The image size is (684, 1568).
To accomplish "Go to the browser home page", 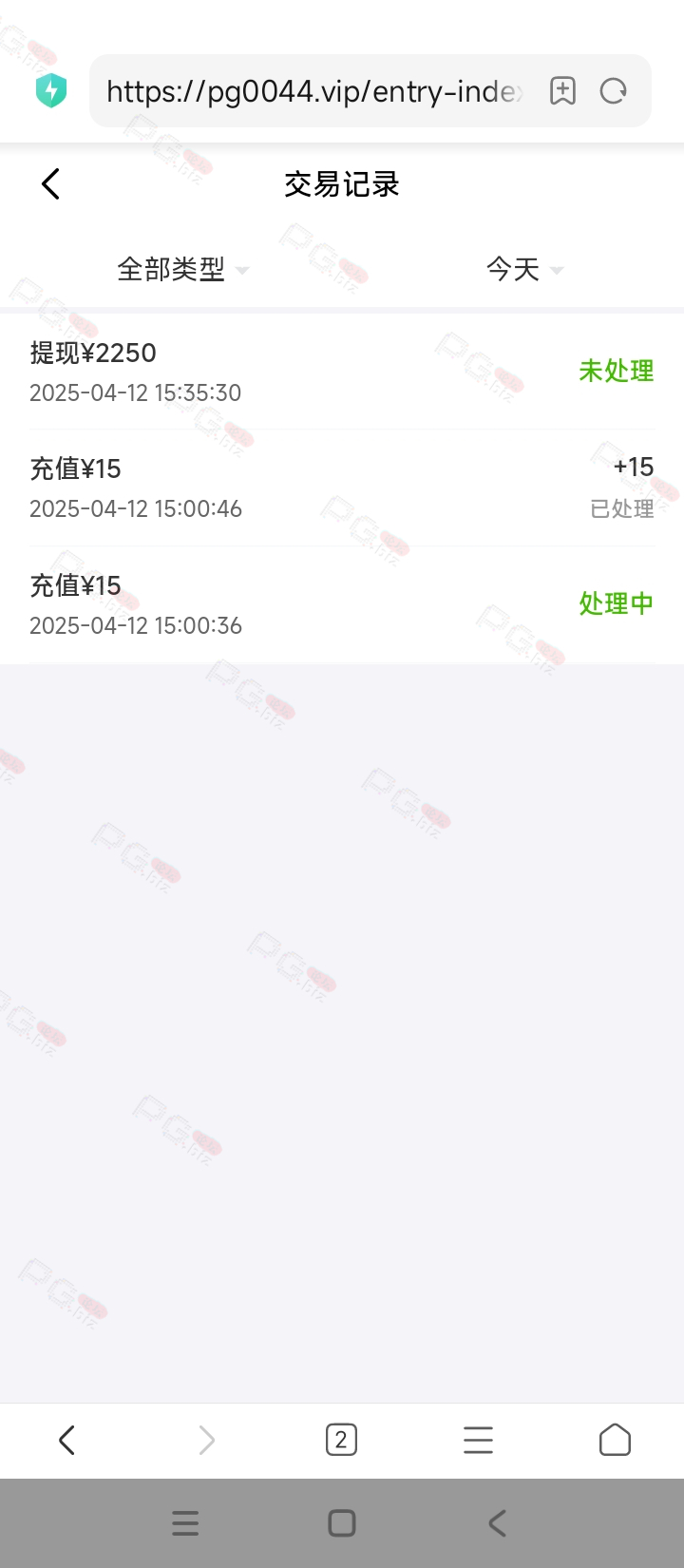I will pyautogui.click(x=615, y=1441).
